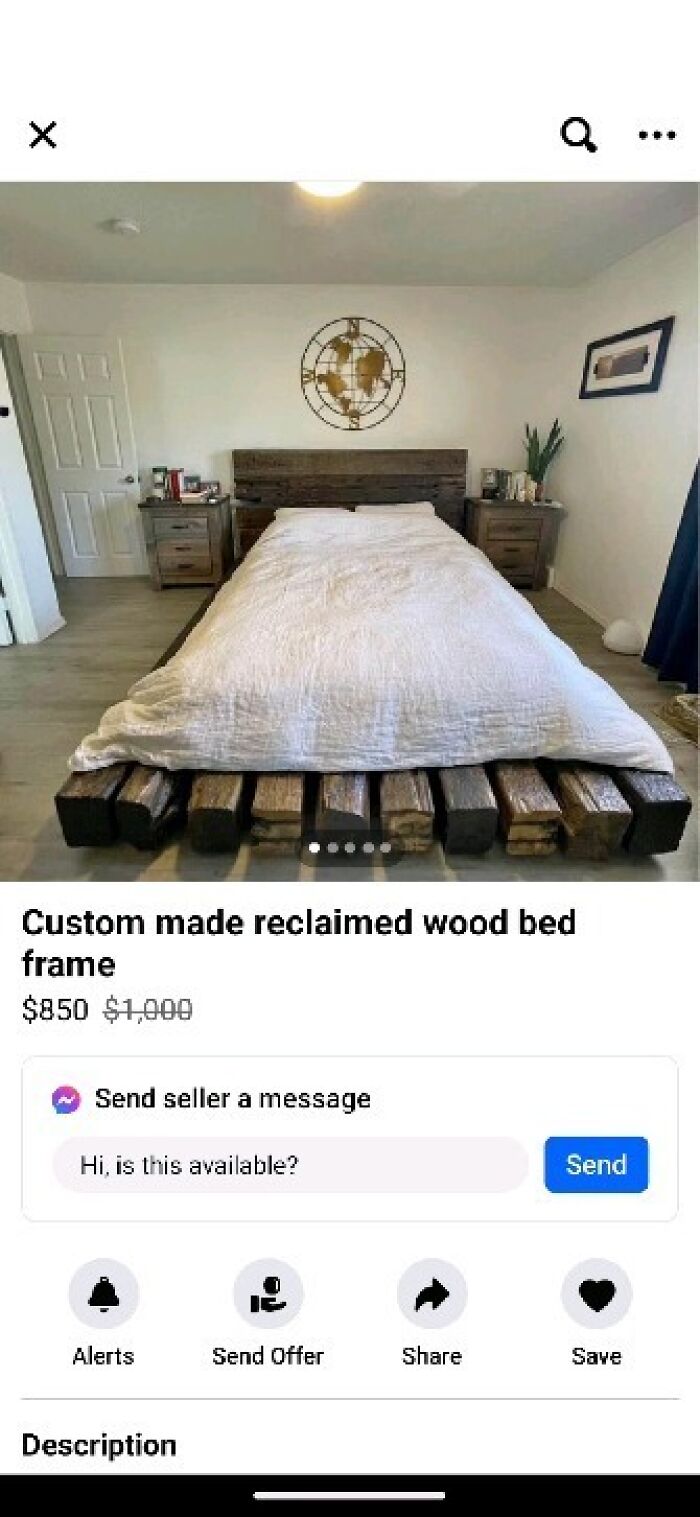This screenshot has width=700, height=1517.
Task: Open the three-dot overflow menu
Action: point(656,135)
